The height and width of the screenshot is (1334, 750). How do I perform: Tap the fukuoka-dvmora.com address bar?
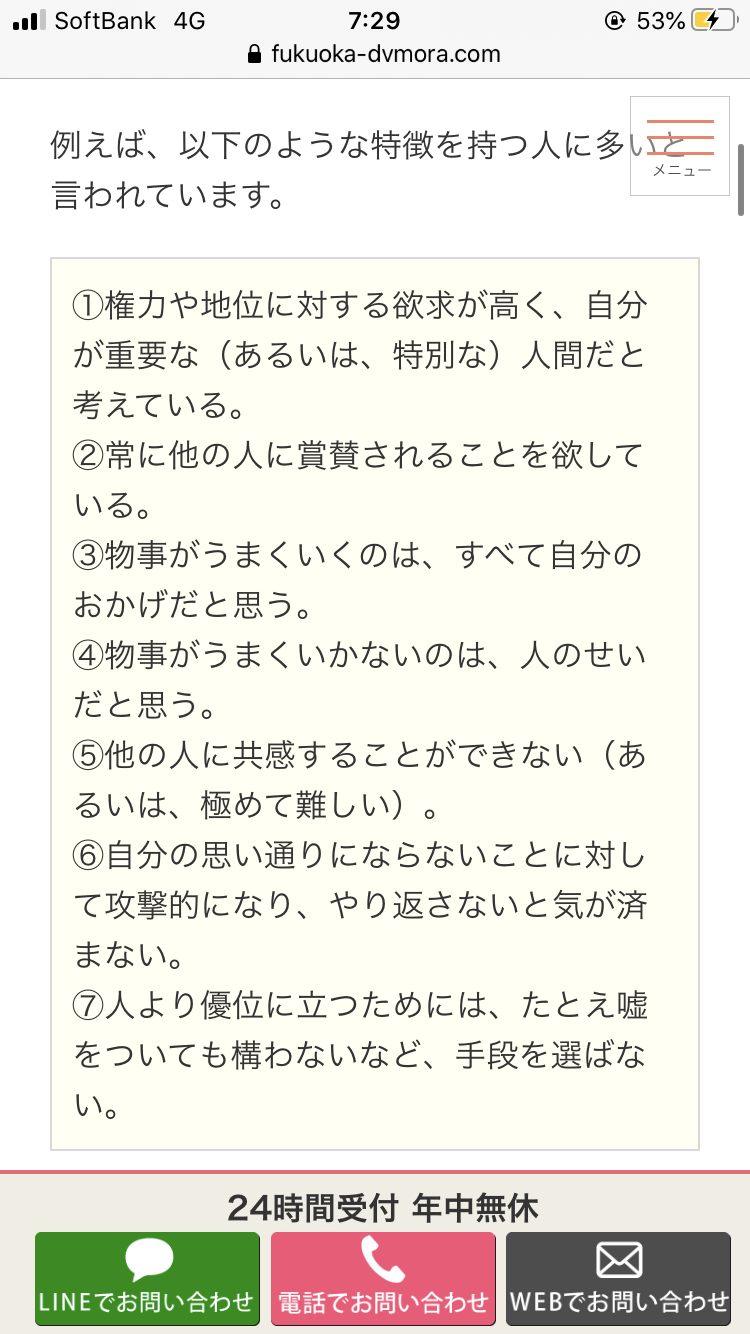[374, 54]
